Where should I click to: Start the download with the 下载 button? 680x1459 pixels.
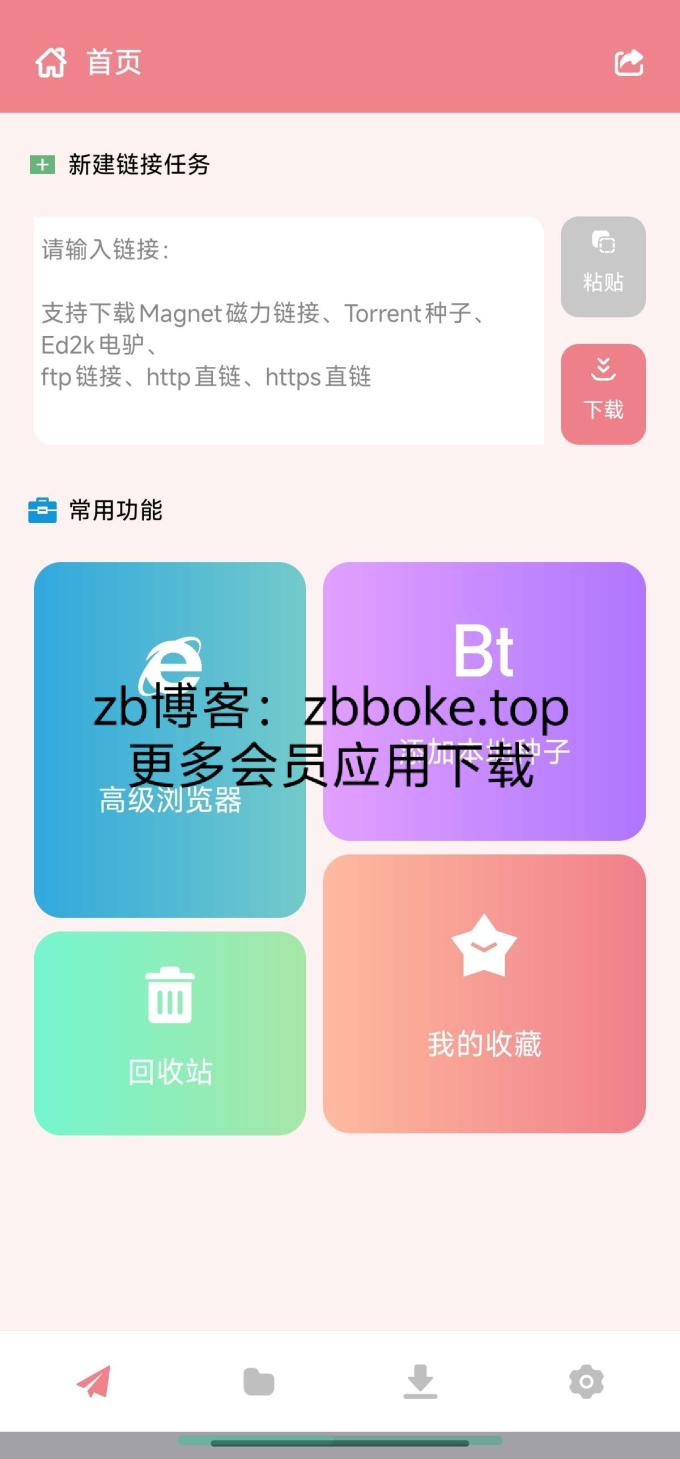pyautogui.click(x=603, y=394)
